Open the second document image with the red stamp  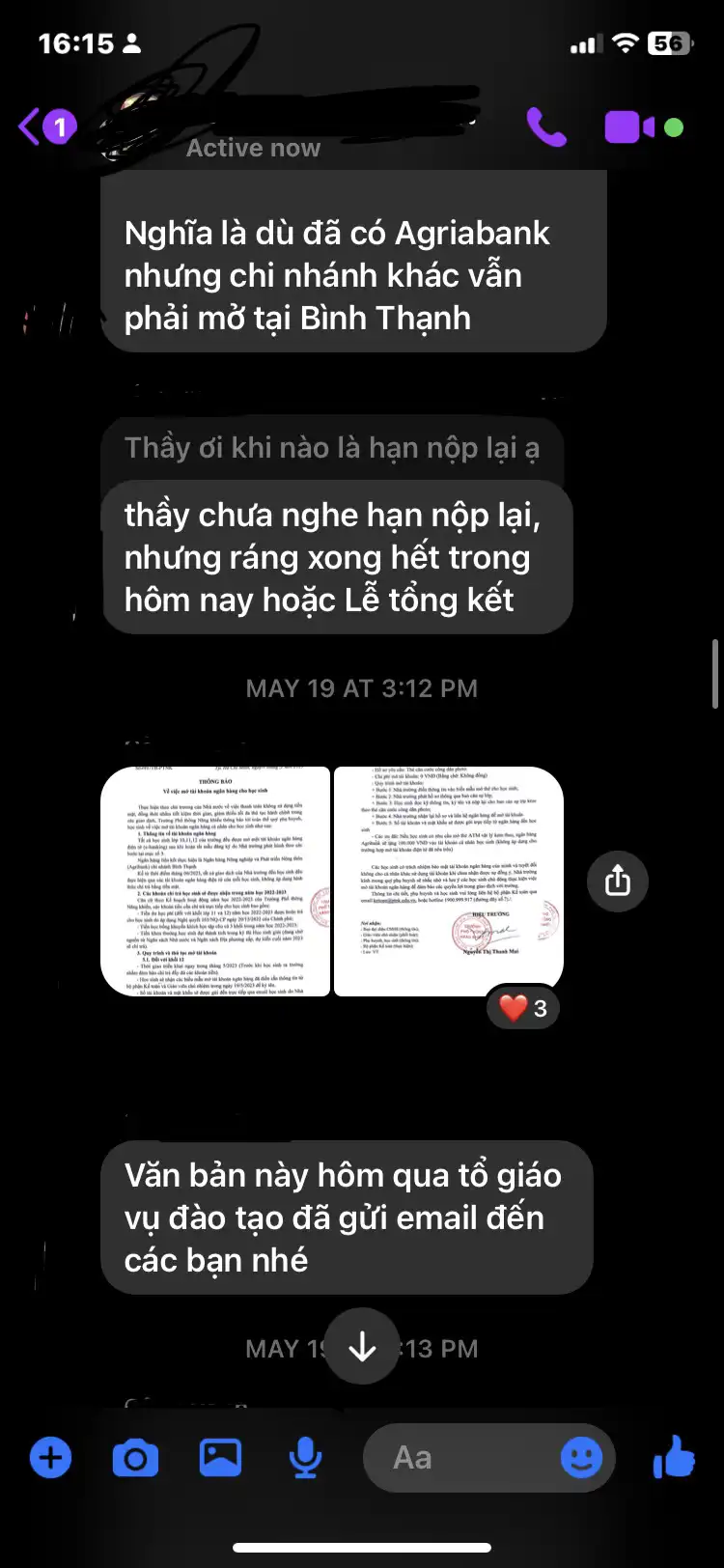pyautogui.click(x=448, y=881)
